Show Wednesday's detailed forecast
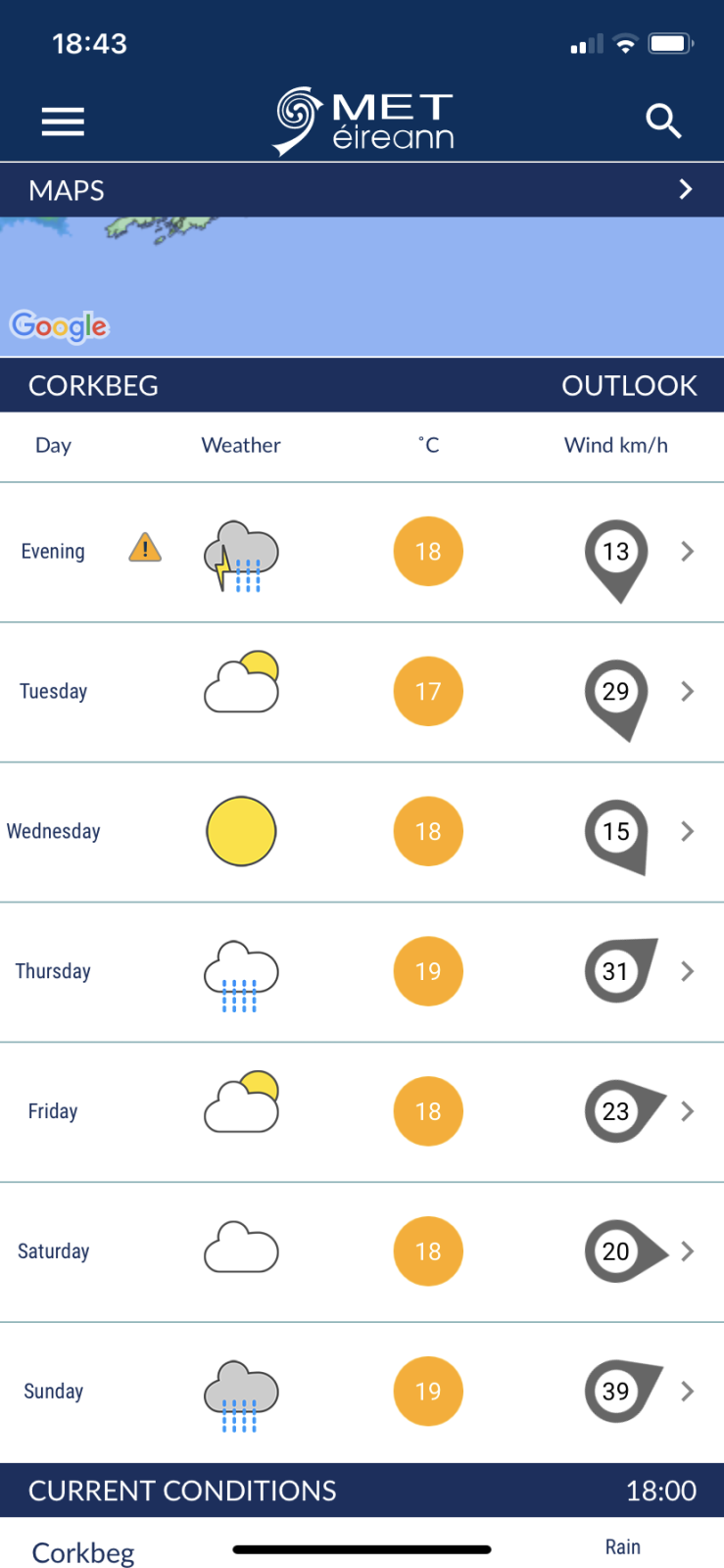Screen dimensions: 724x1568 687,832
